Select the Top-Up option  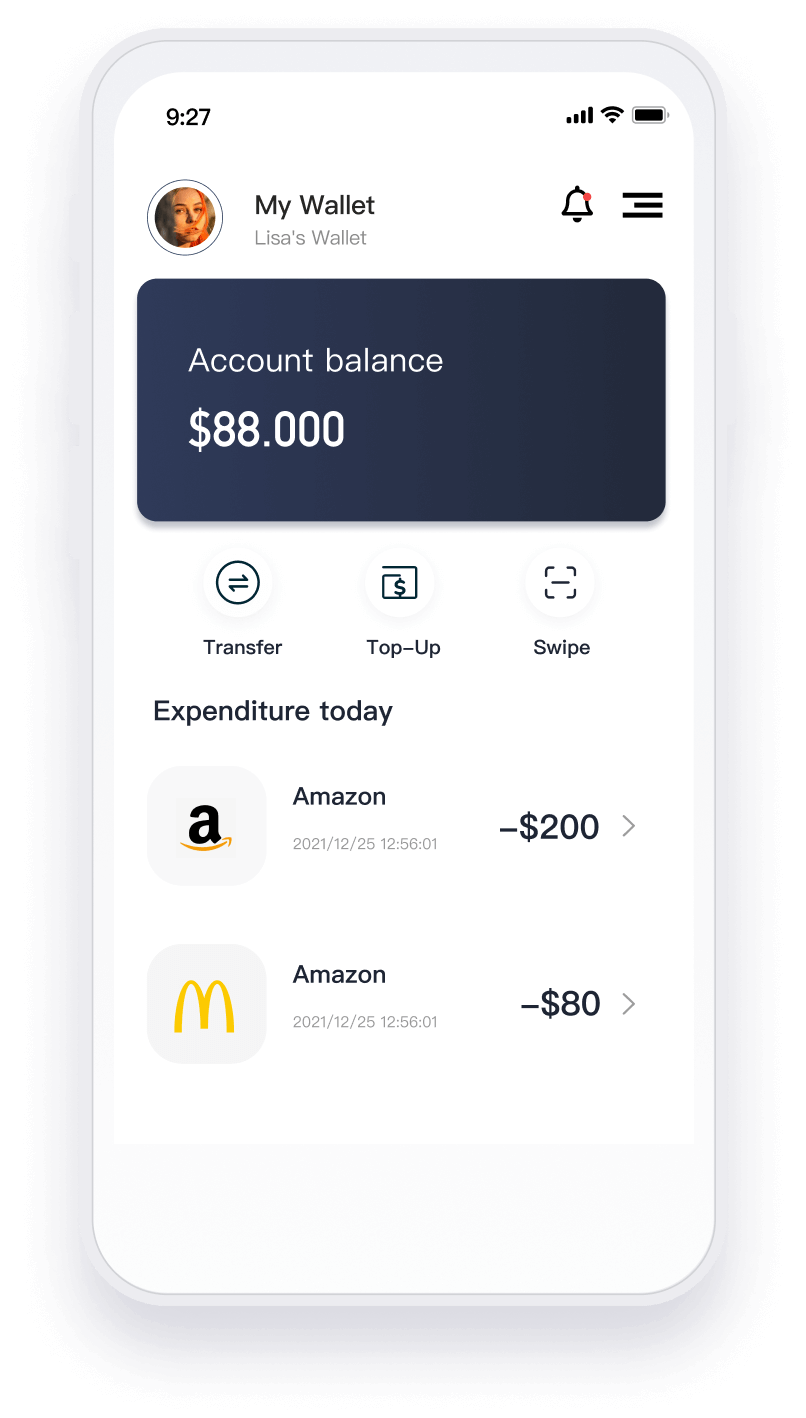[399, 583]
